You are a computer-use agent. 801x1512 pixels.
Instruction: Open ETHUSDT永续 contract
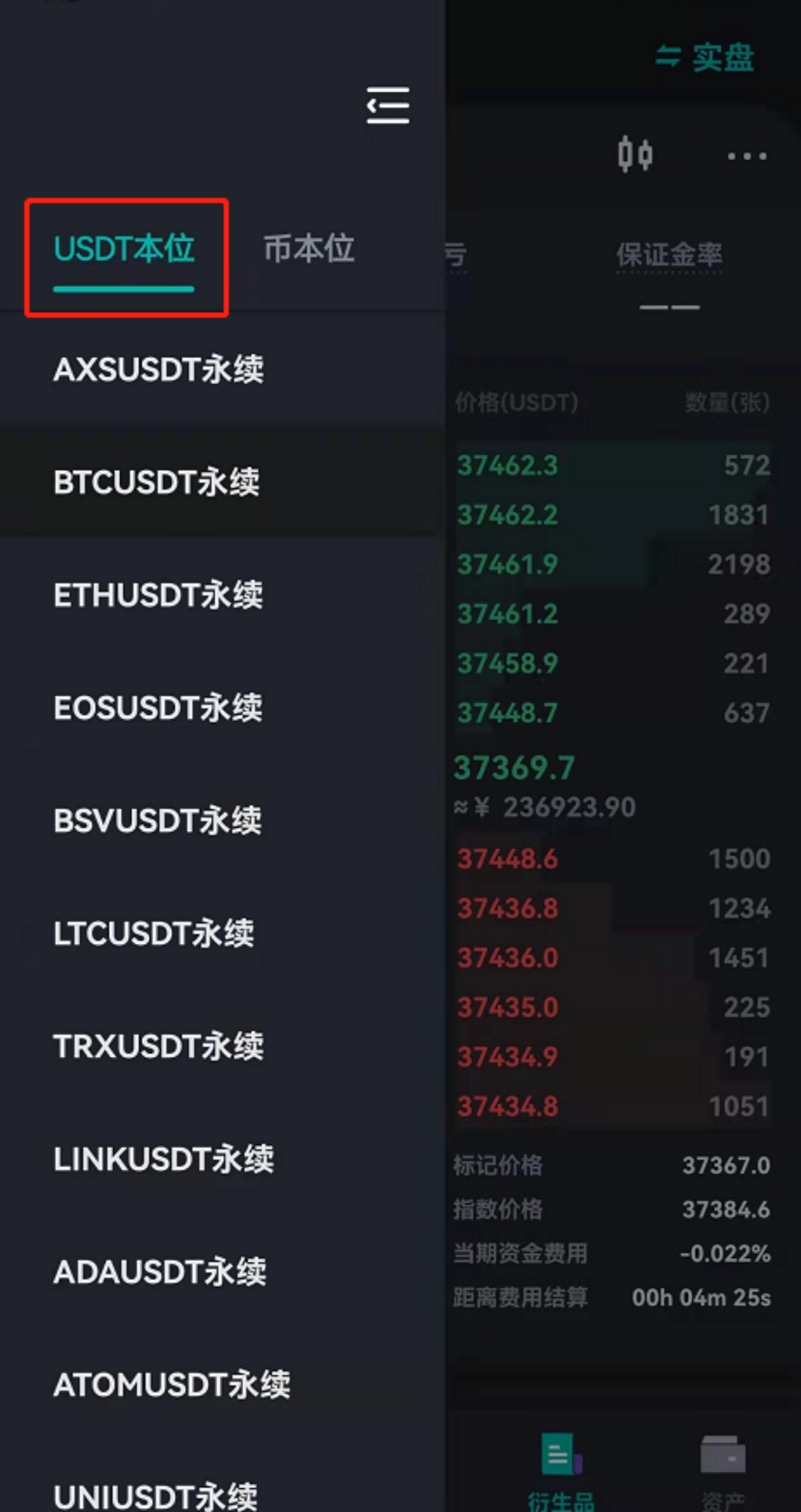point(223,595)
